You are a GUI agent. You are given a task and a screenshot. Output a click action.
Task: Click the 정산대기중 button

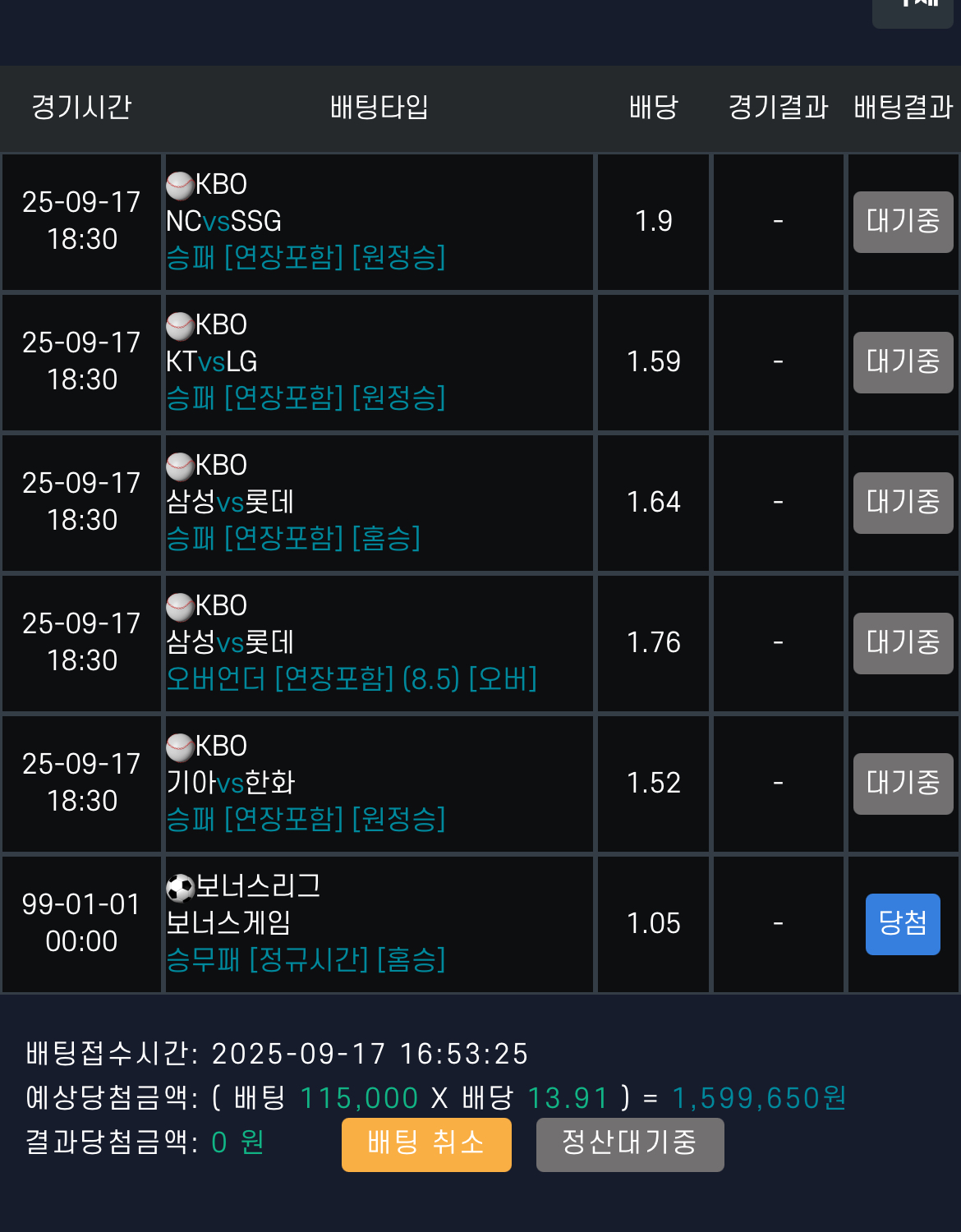tap(629, 1144)
